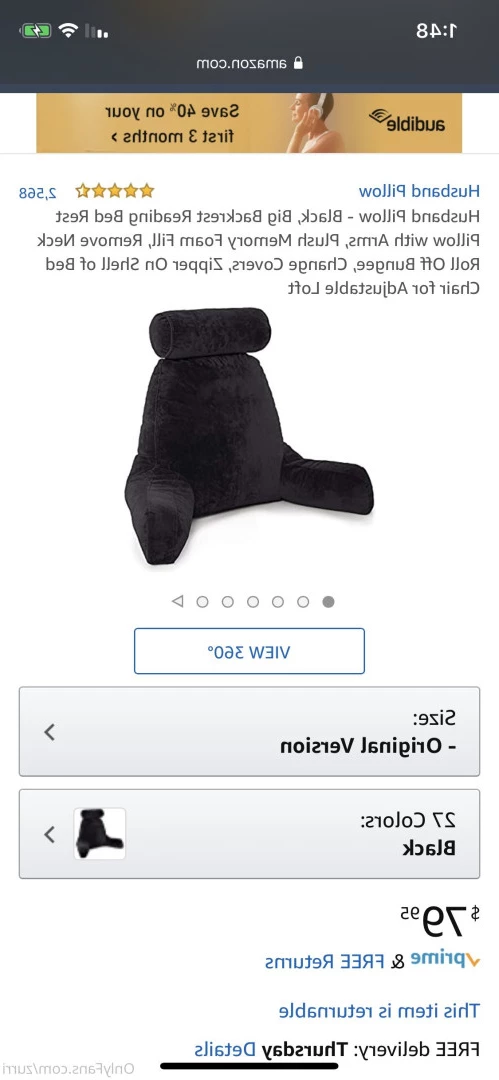Image resolution: width=499 pixels, height=1080 pixels.
Task: Open the amazon.com address bar
Action: (x=250, y=63)
